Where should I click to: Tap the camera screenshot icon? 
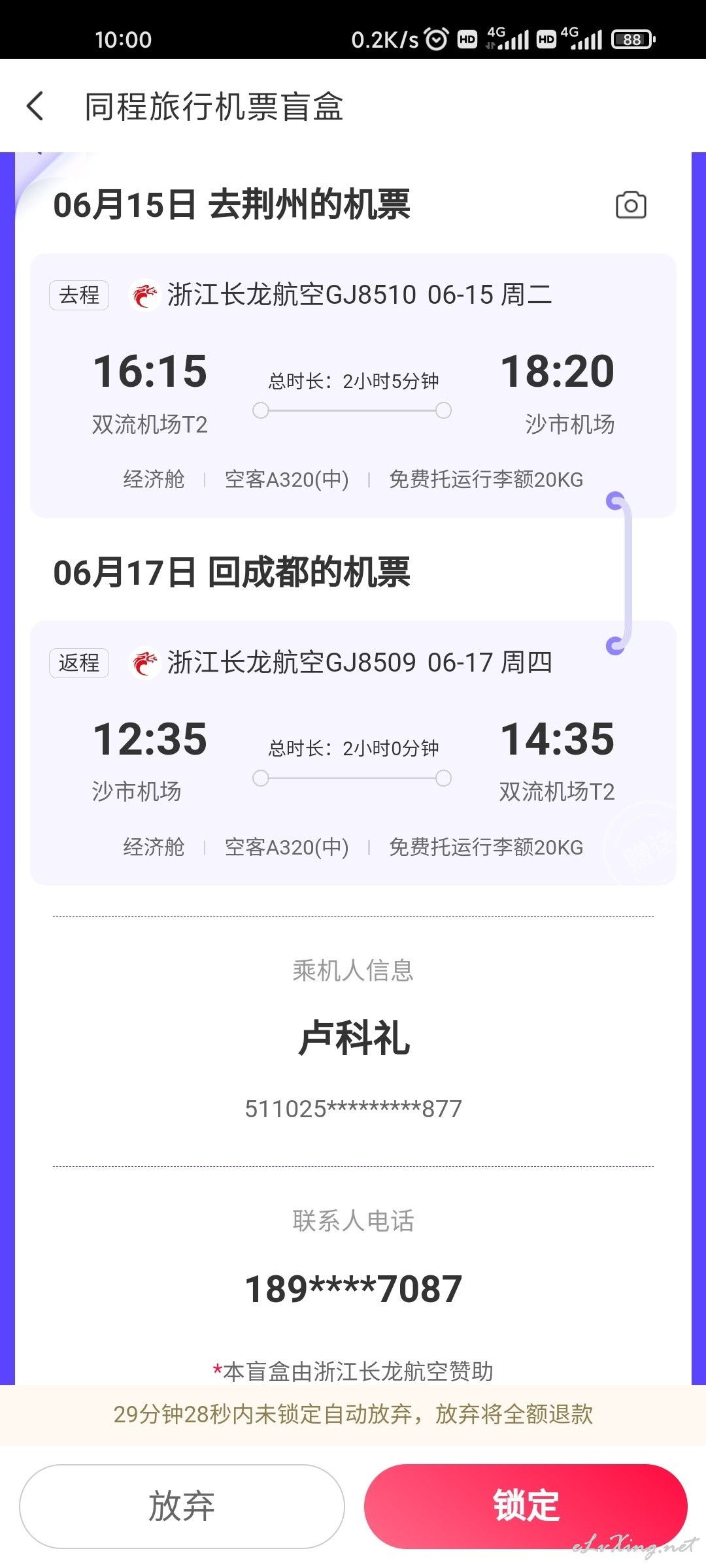pos(631,205)
